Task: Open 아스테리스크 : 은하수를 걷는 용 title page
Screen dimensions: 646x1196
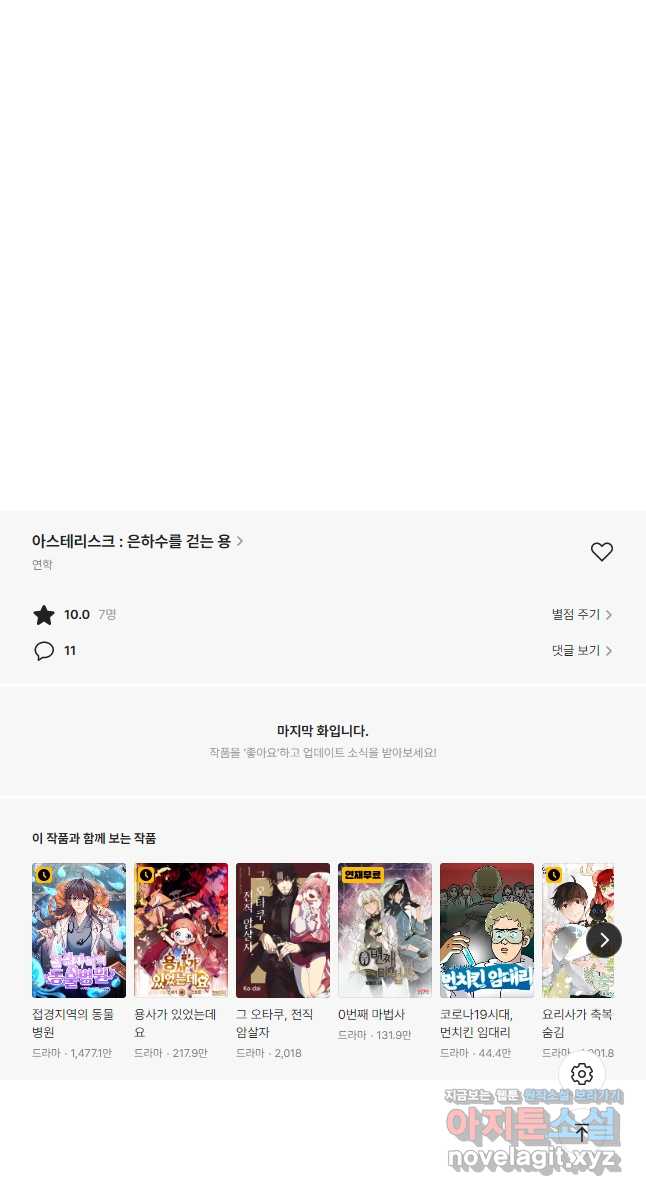Action: pos(137,541)
